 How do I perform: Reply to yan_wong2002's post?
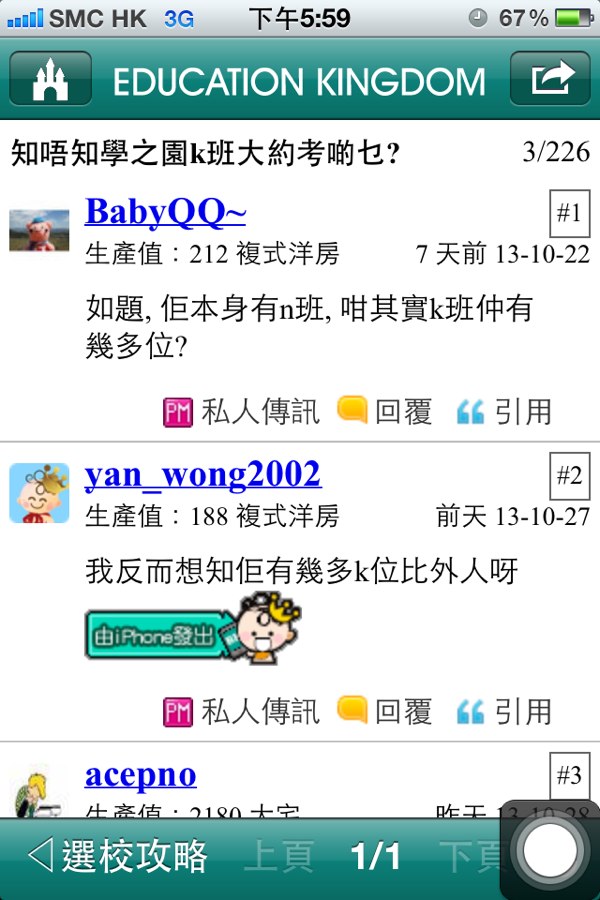point(385,711)
